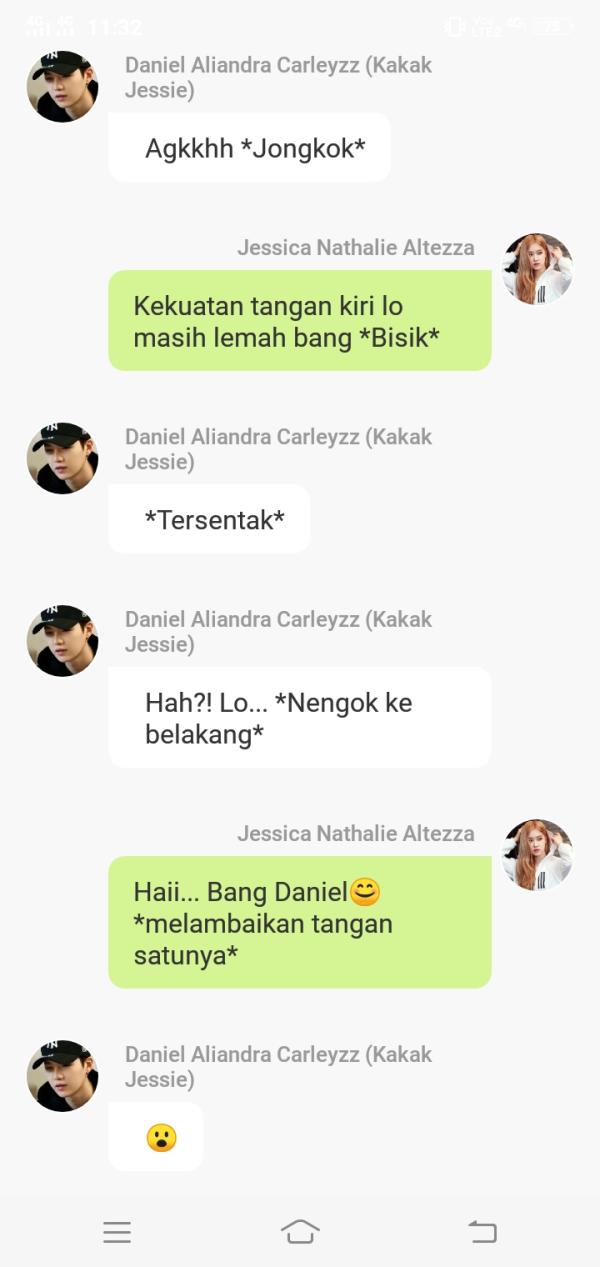Open Jessica's avatar beside the 'Kekuatan tangan kiri' message
Image resolution: width=600 pixels, height=1267 pixels.
[537, 269]
